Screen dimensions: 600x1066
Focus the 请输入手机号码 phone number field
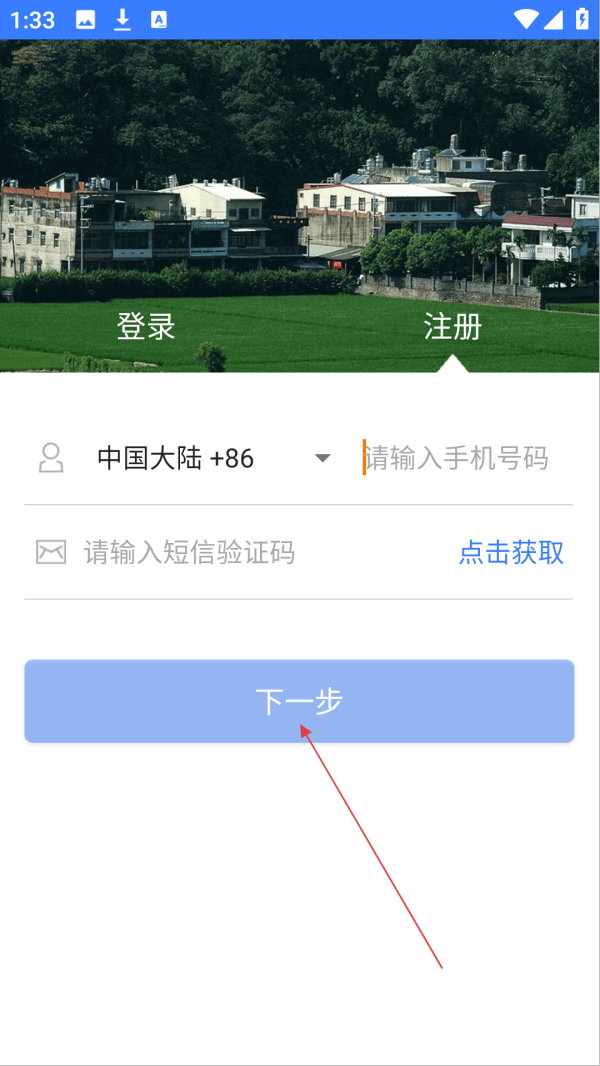point(460,458)
